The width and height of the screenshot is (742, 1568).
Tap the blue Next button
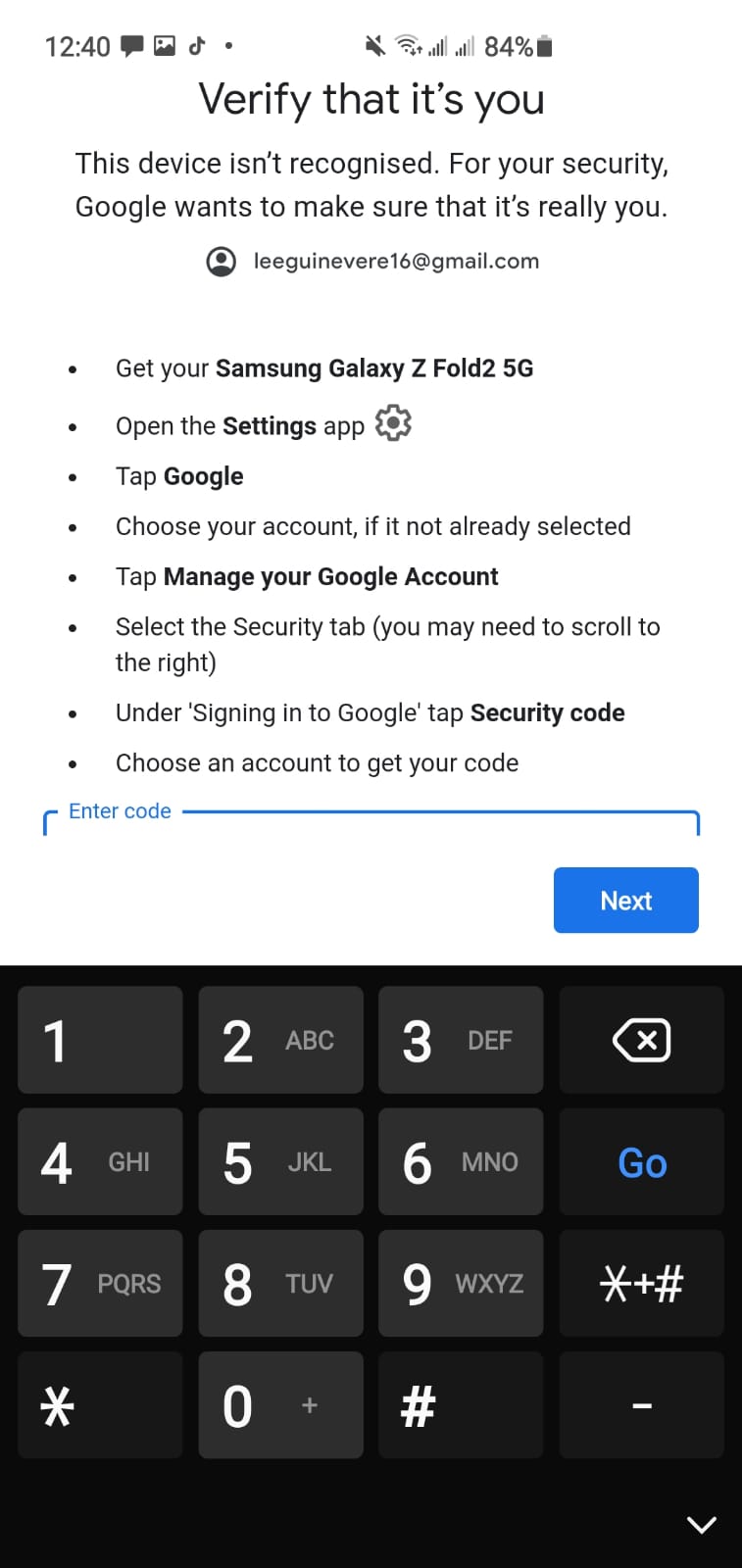coord(625,900)
